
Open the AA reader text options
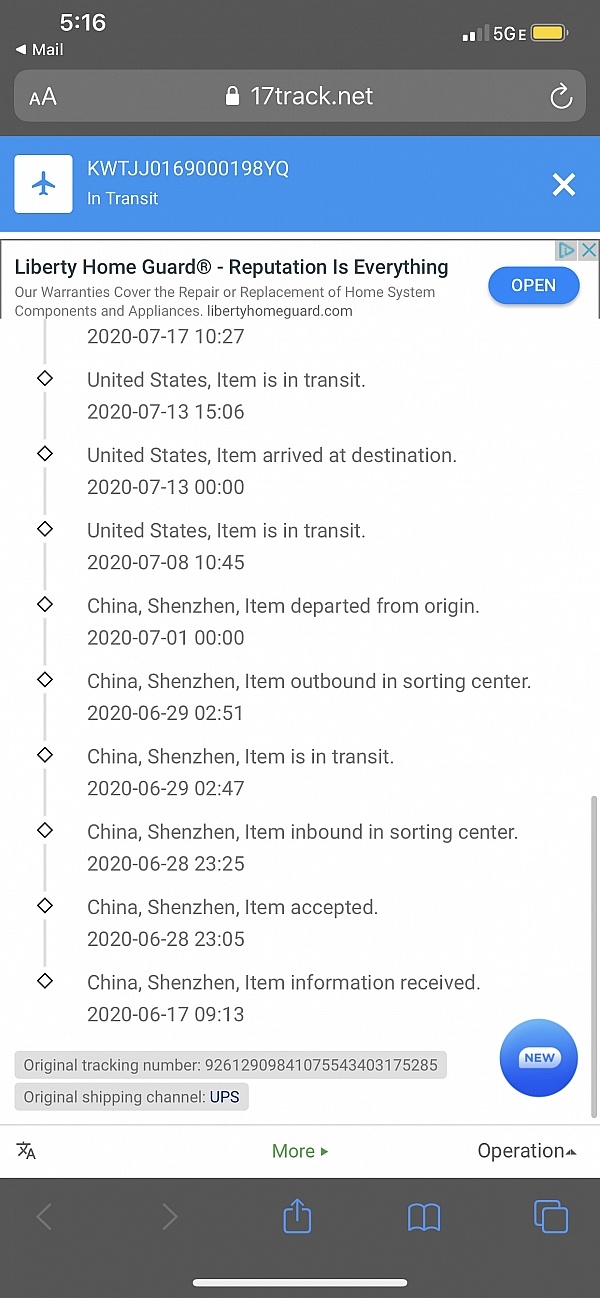pos(43,97)
